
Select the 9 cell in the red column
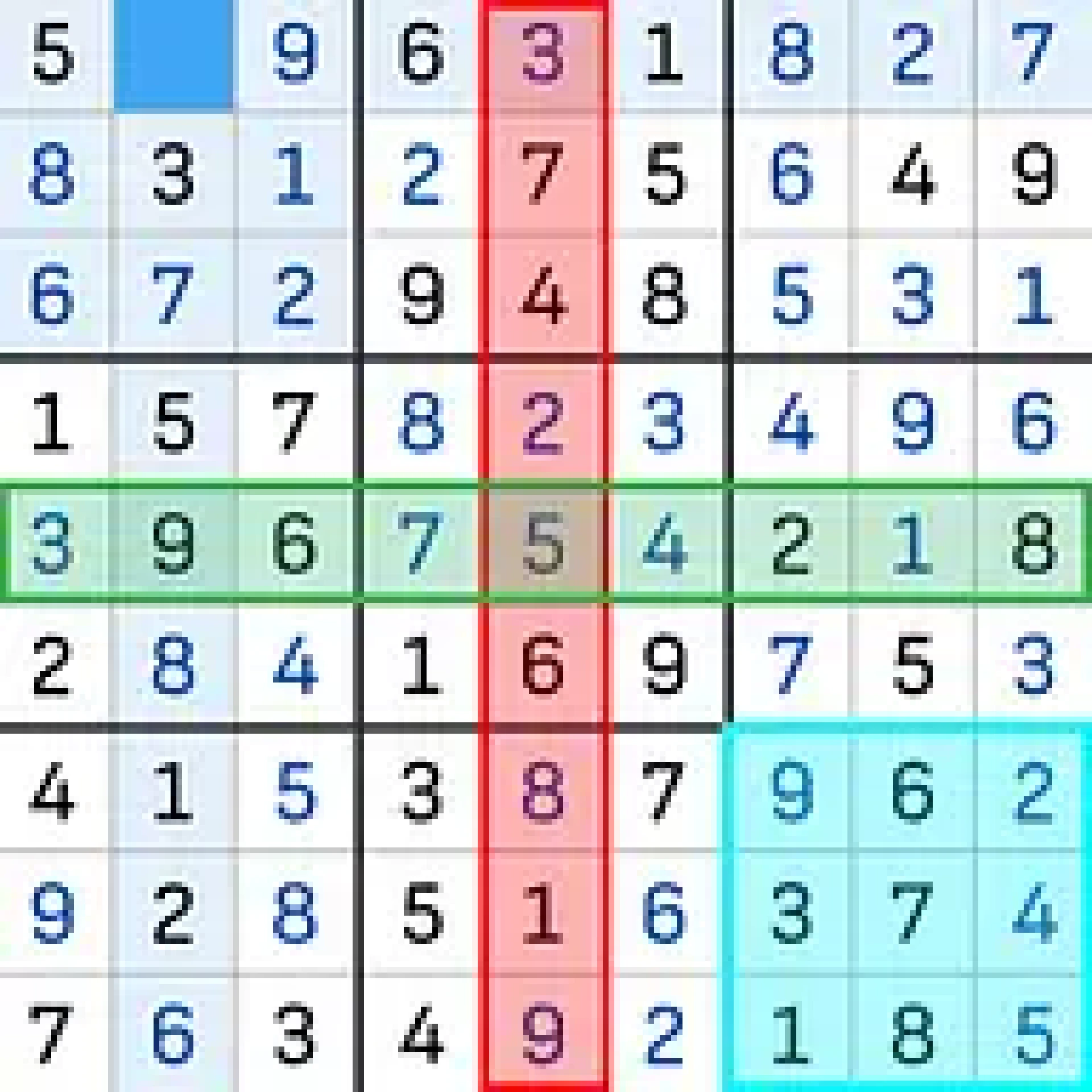[543, 1032]
